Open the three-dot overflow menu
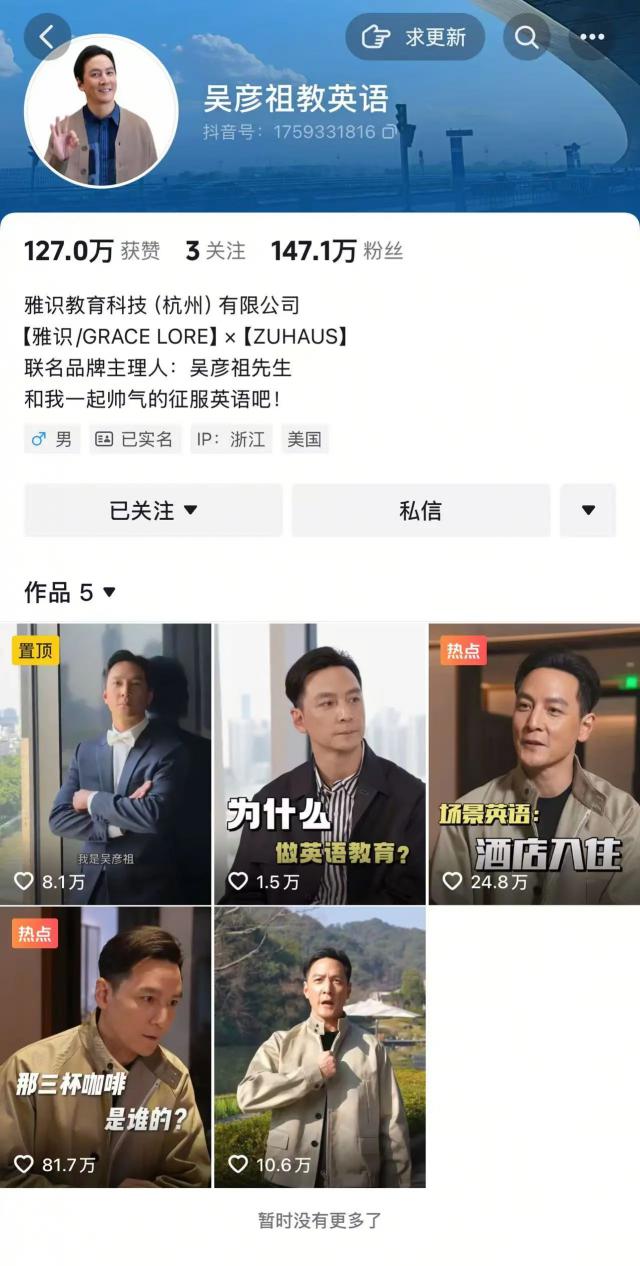 (x=592, y=37)
